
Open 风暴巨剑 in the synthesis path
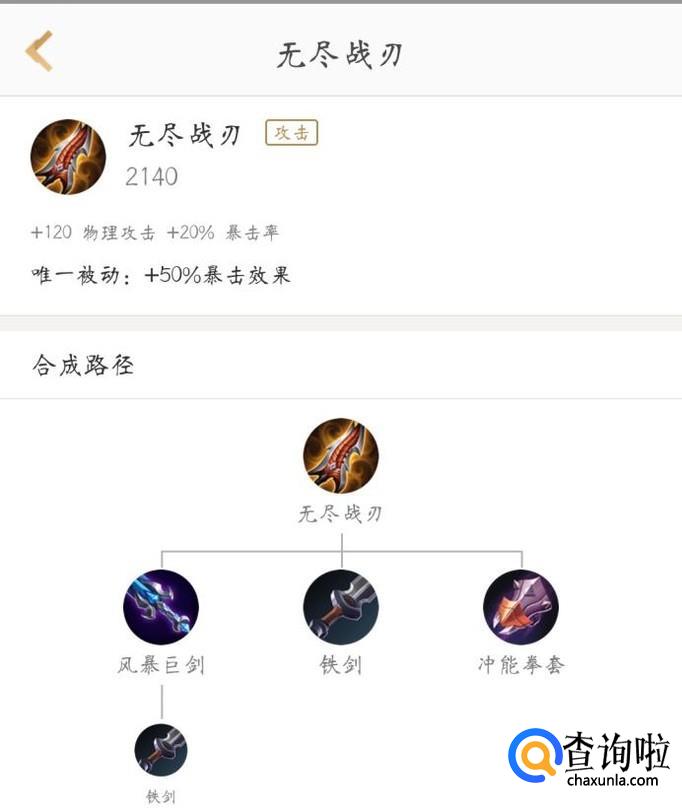point(161,607)
